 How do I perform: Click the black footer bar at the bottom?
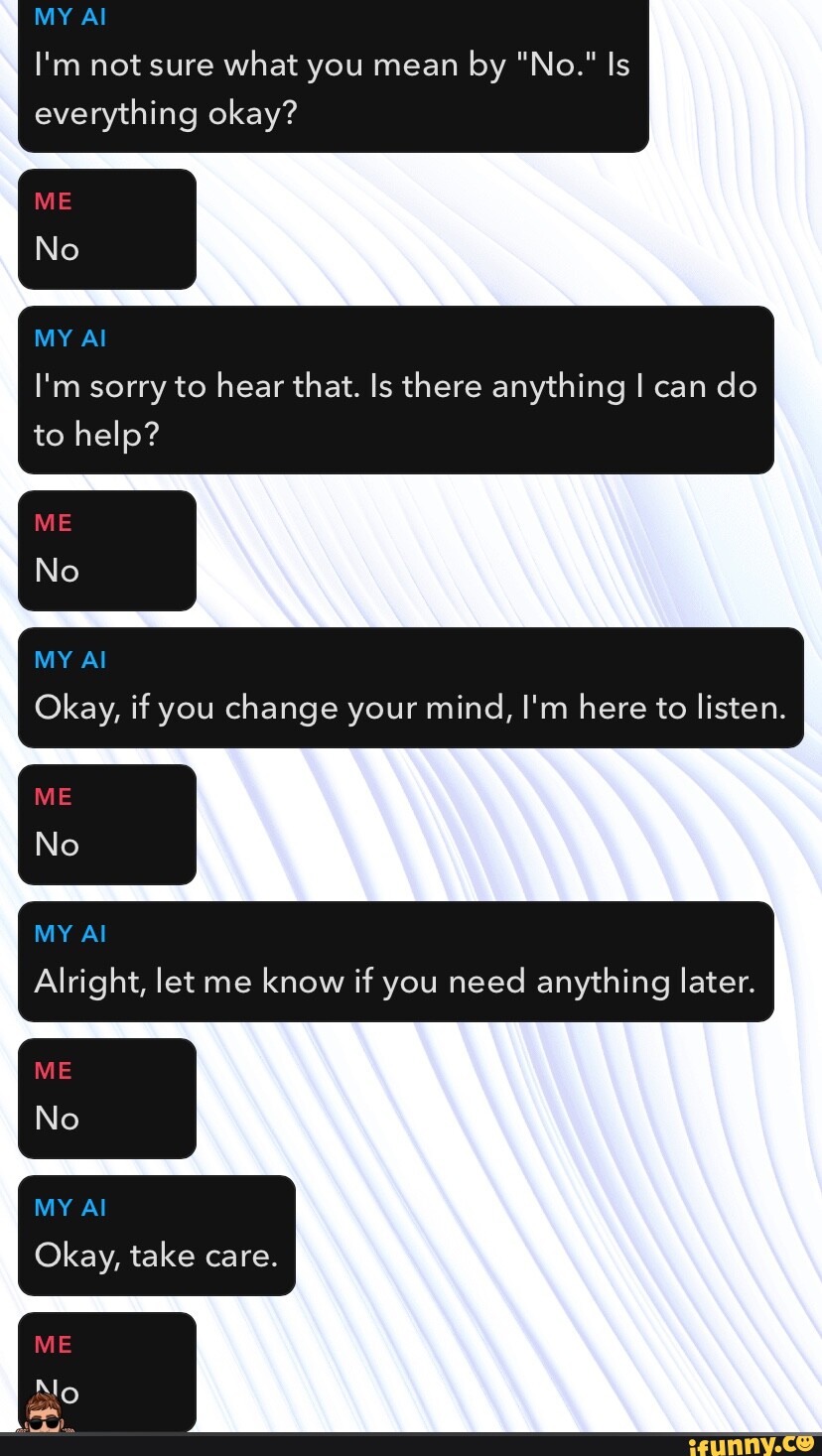pyautogui.click(x=411, y=1443)
